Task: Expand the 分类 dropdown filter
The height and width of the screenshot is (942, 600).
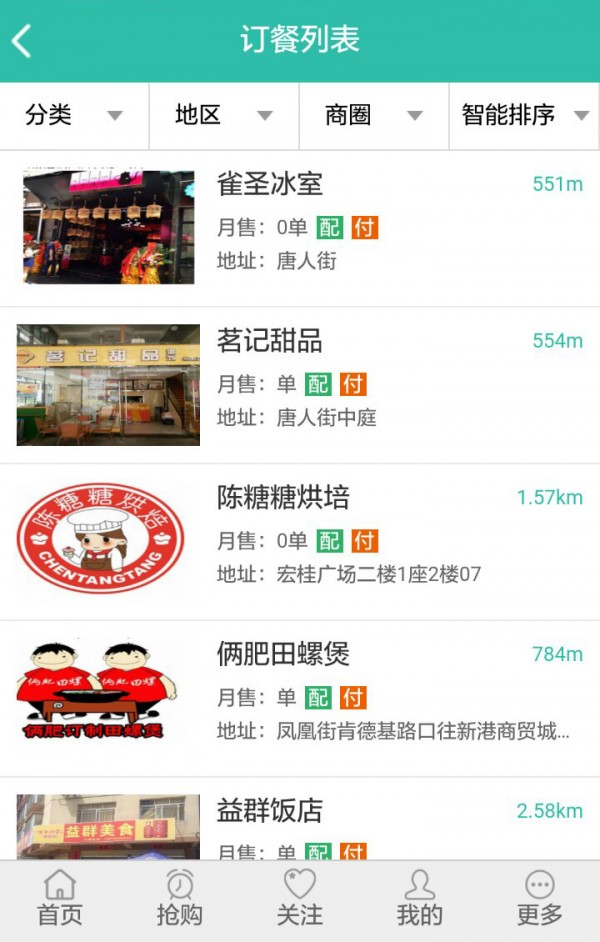Action: [74, 116]
